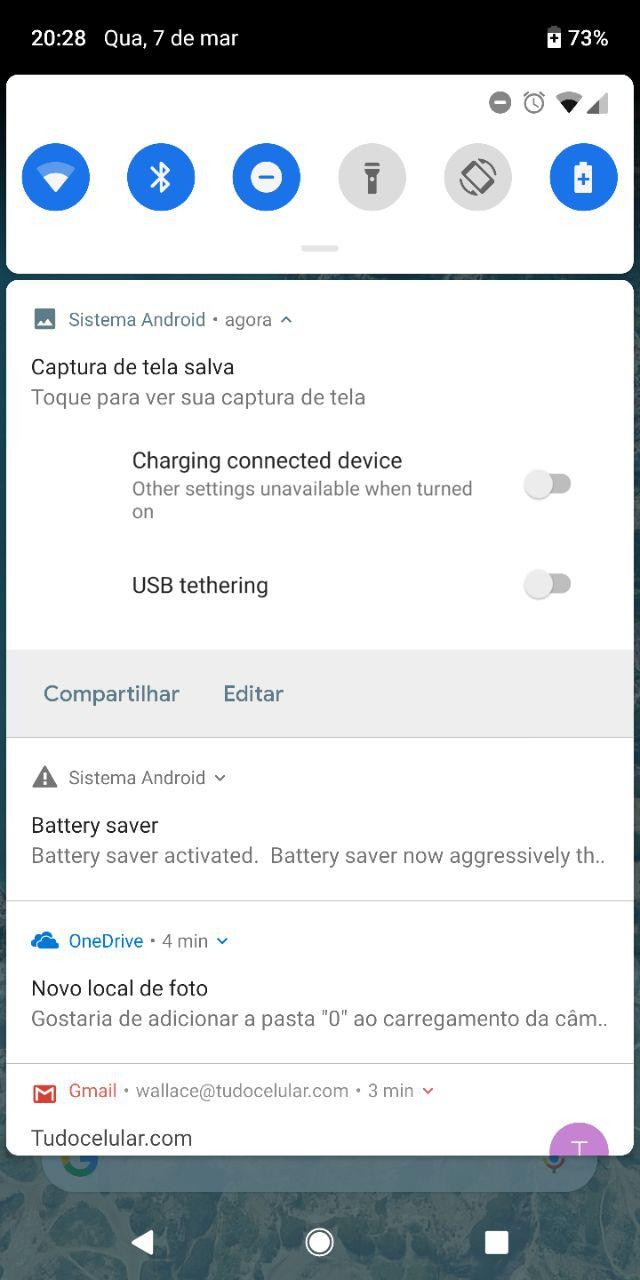
Task: Open OneDrive Novo local de foto notification
Action: click(300, 1004)
